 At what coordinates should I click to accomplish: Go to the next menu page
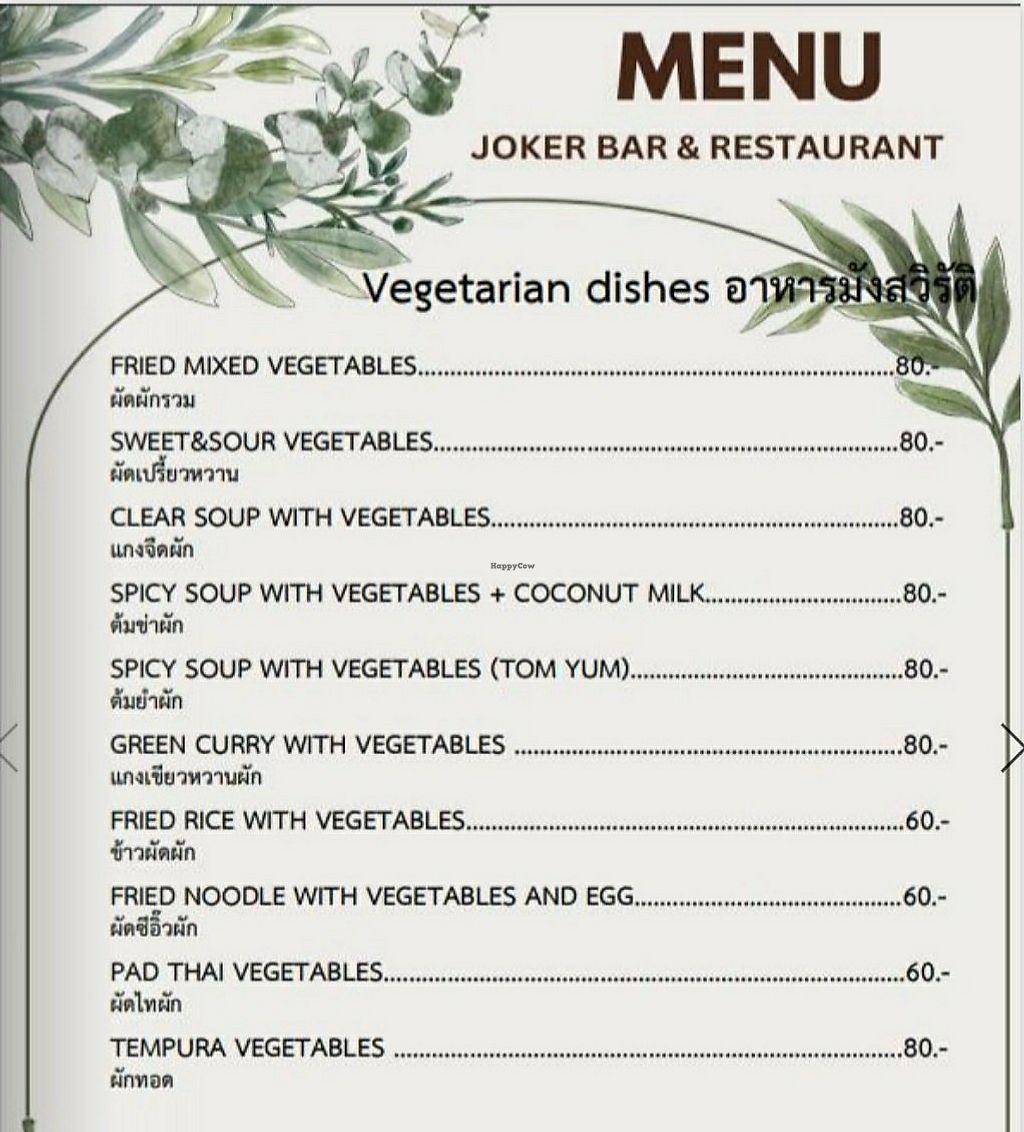point(1011,747)
